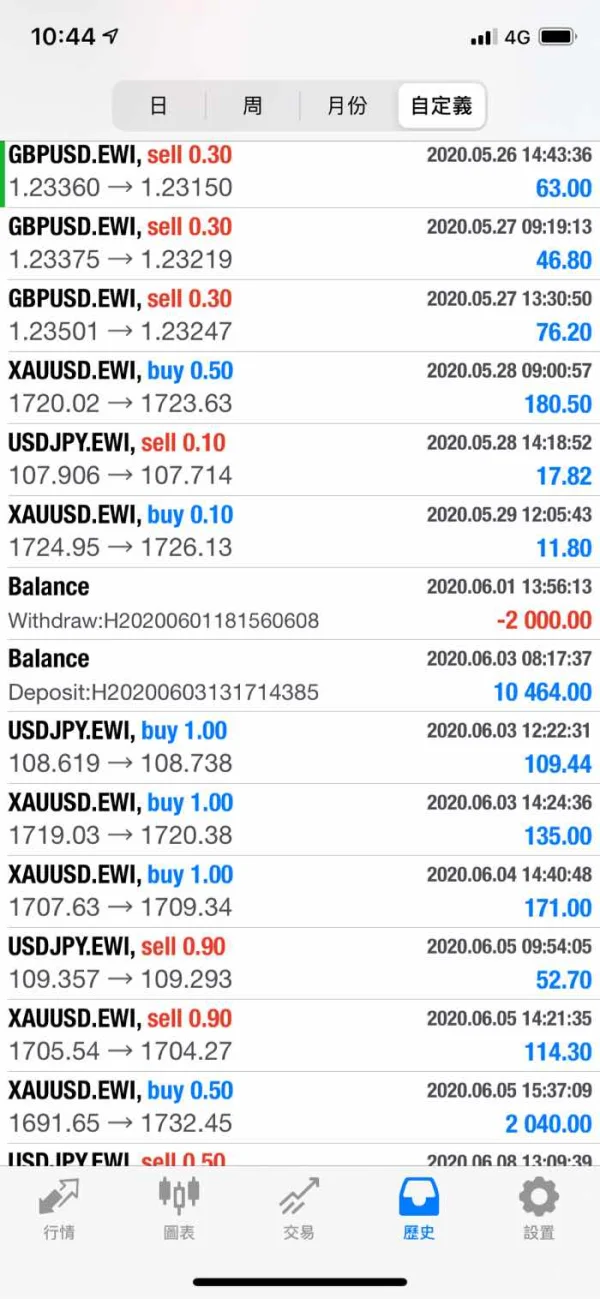This screenshot has height=1299, width=600.
Task: Expand the GBPUSD sell trade with profit 63.00
Action: tap(300, 172)
